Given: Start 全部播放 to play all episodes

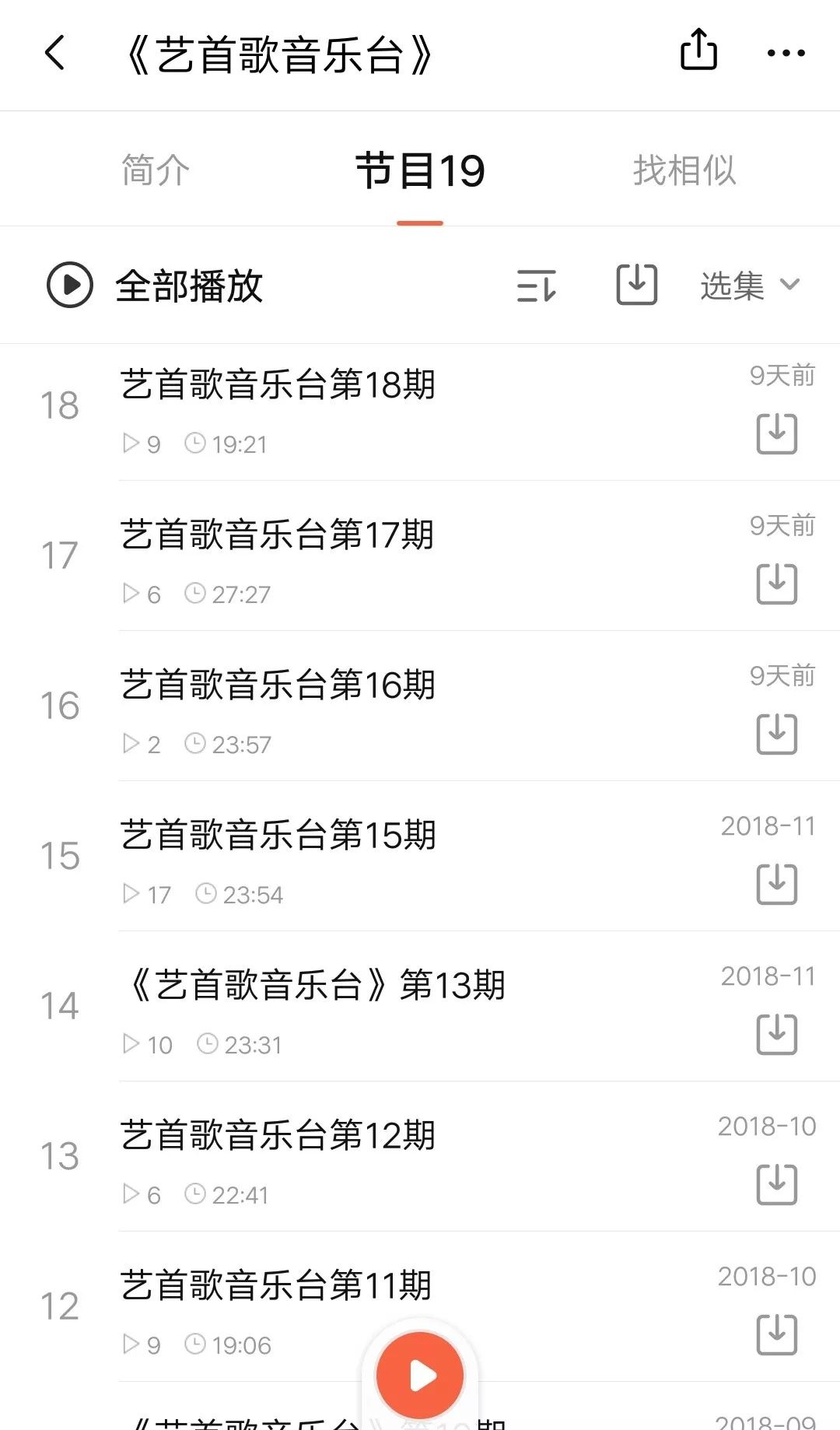Looking at the screenshot, I should point(156,286).
